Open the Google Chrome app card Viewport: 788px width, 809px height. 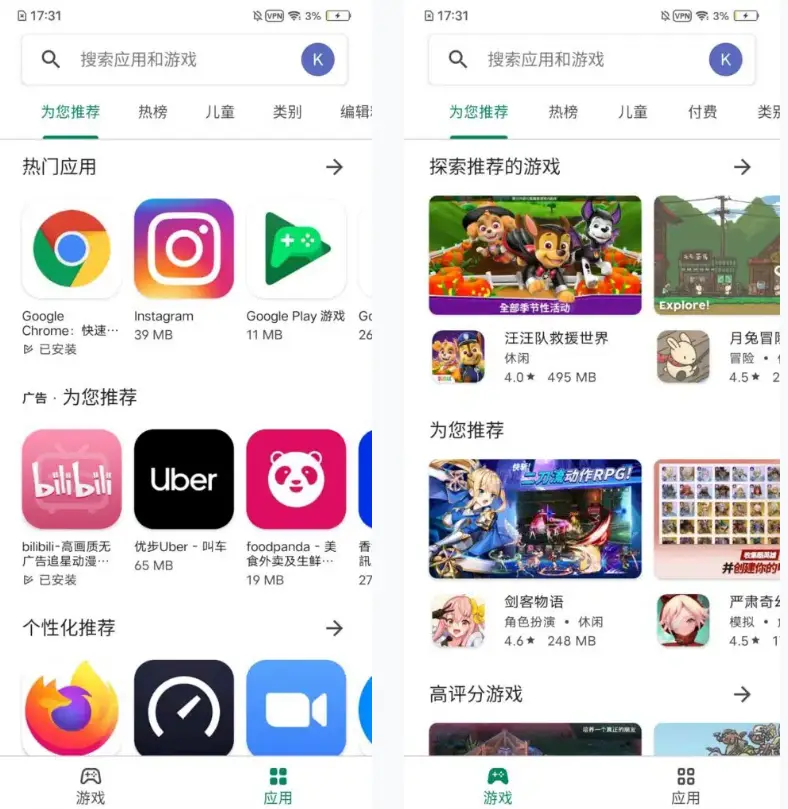(72, 249)
